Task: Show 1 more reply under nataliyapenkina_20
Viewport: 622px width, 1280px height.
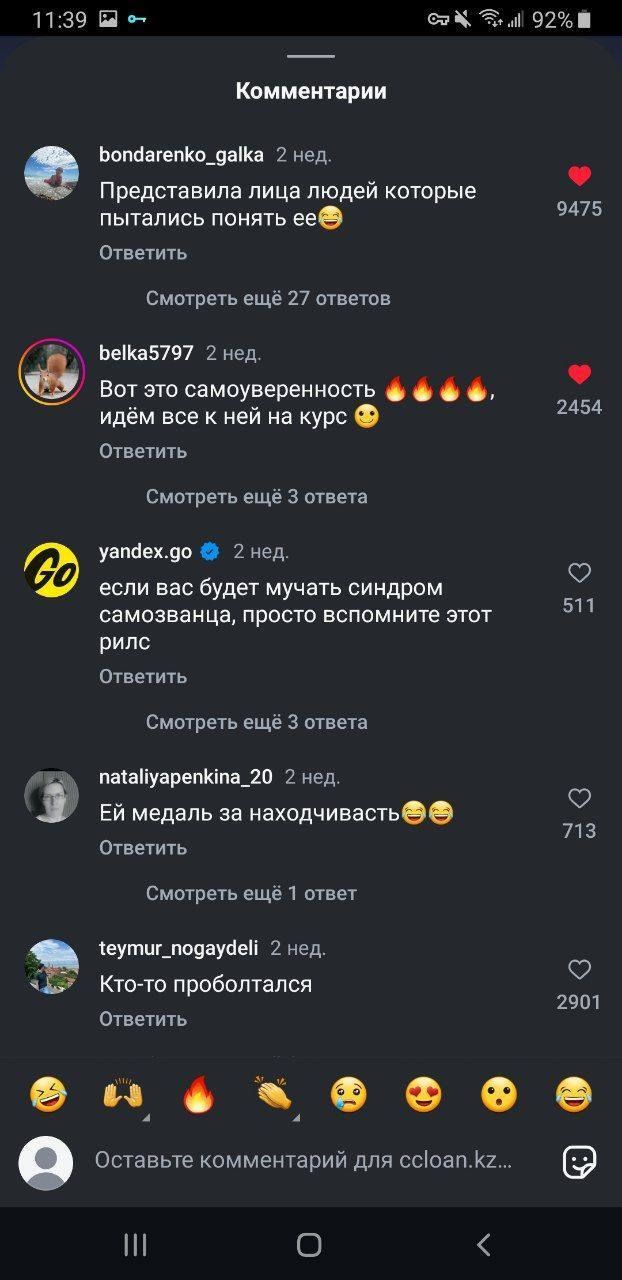Action: click(251, 893)
